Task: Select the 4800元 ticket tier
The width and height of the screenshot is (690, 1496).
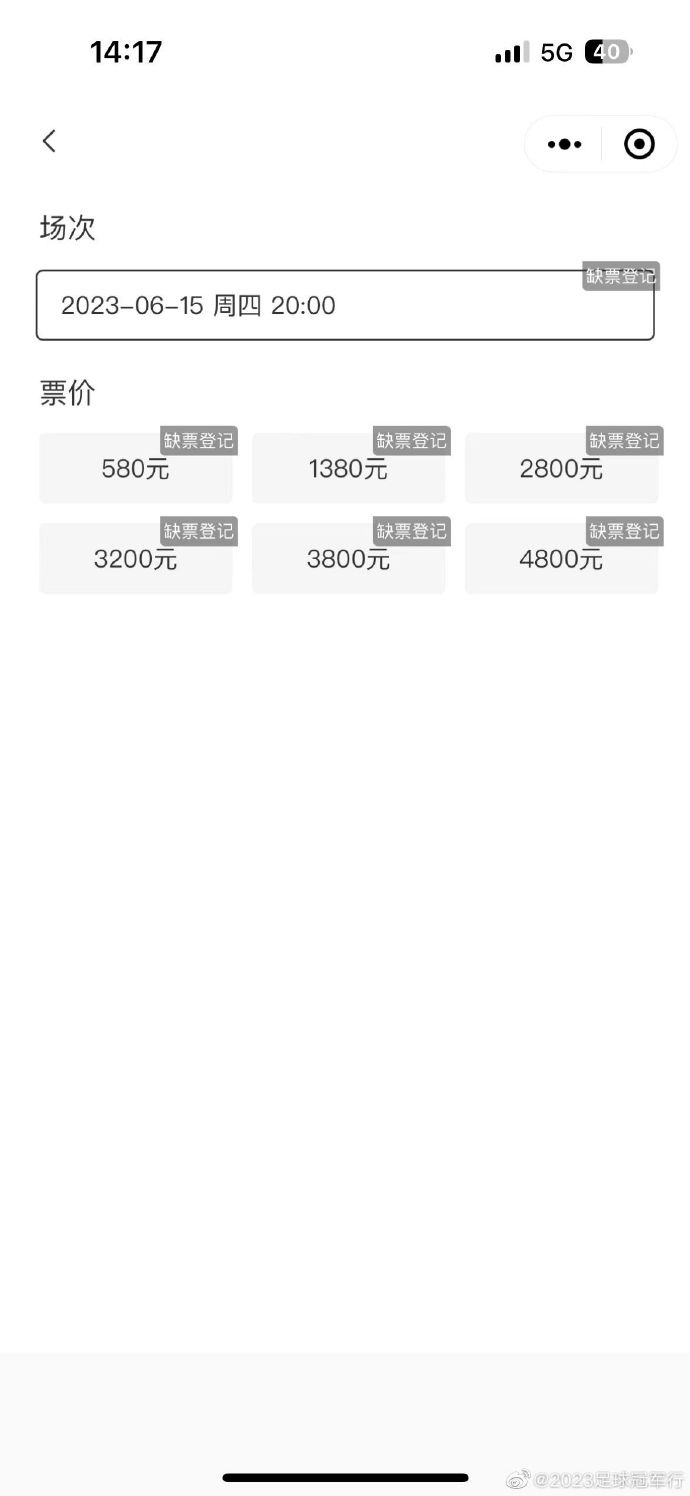Action: click(x=561, y=558)
